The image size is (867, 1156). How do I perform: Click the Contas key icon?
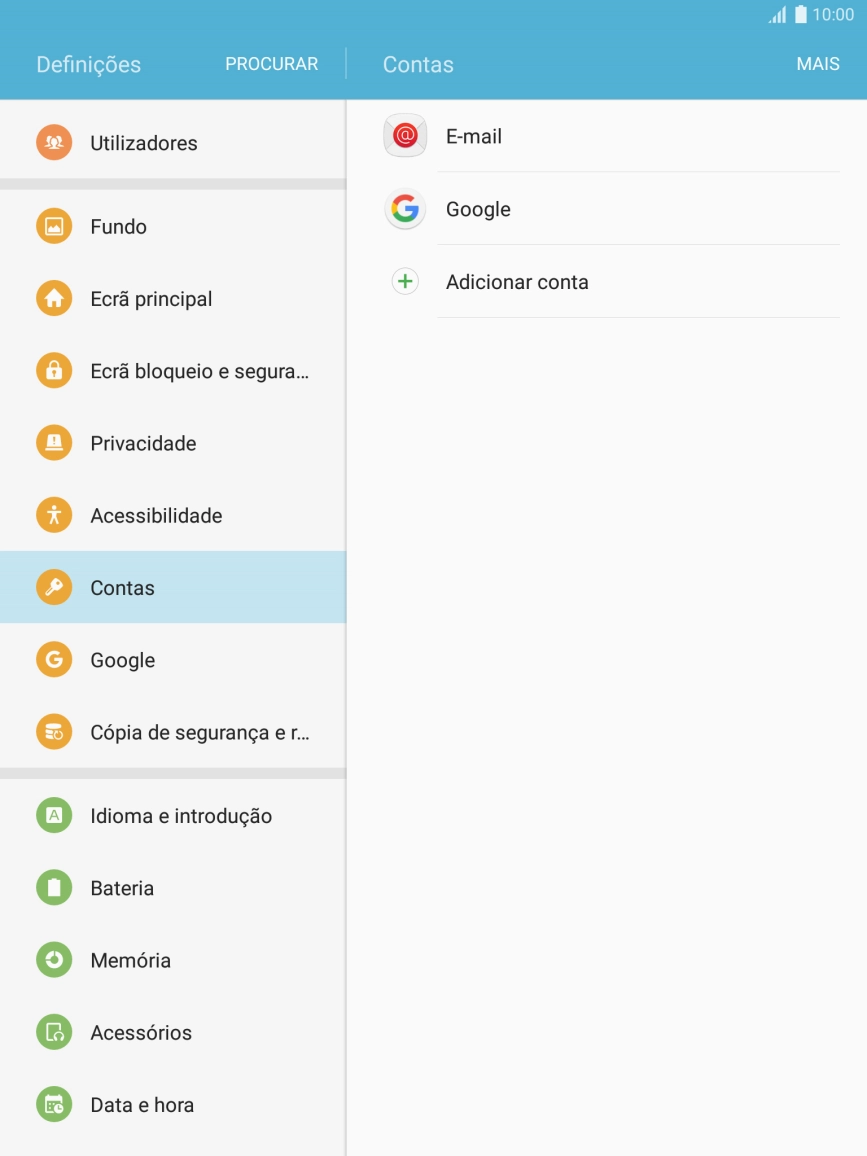click(x=53, y=587)
